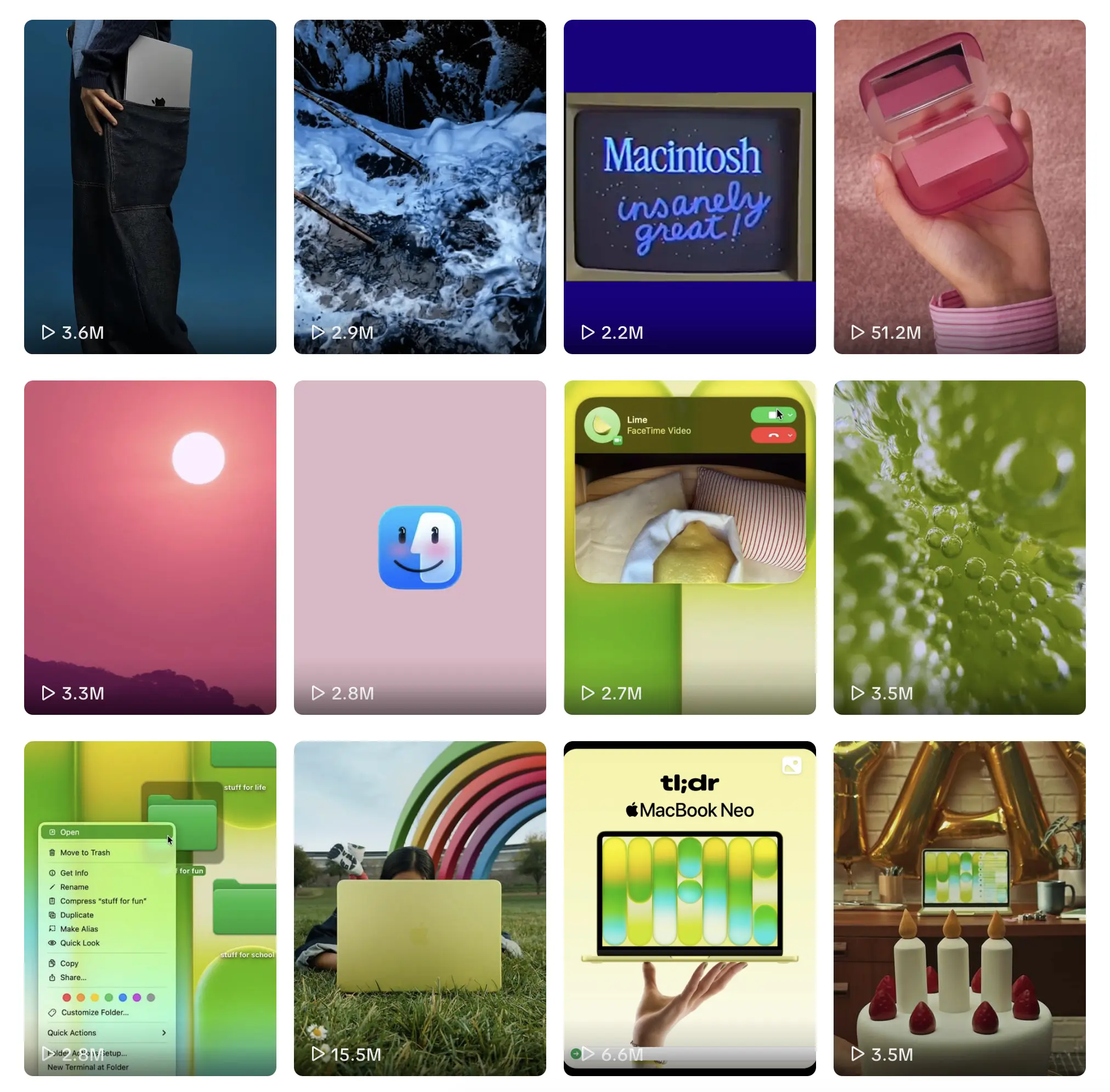Play the green bubbles video
Viewport: 1110px width, 1092px height.
959,547
